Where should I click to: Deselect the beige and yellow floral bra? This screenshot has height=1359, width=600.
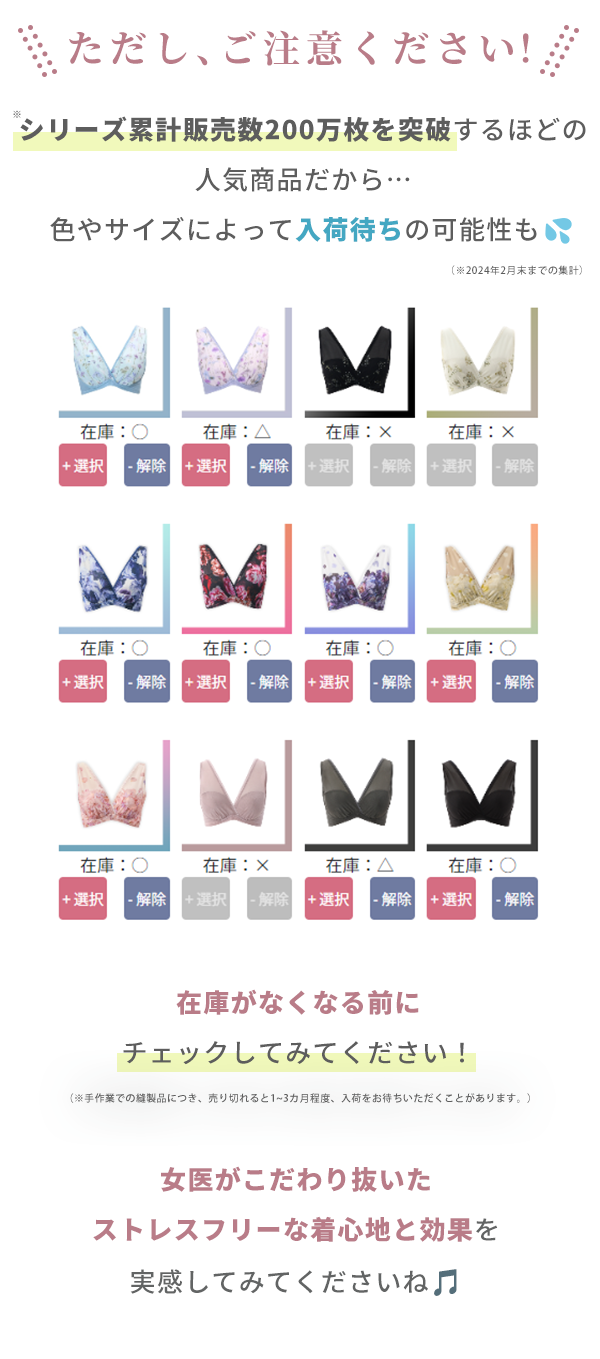[515, 681]
